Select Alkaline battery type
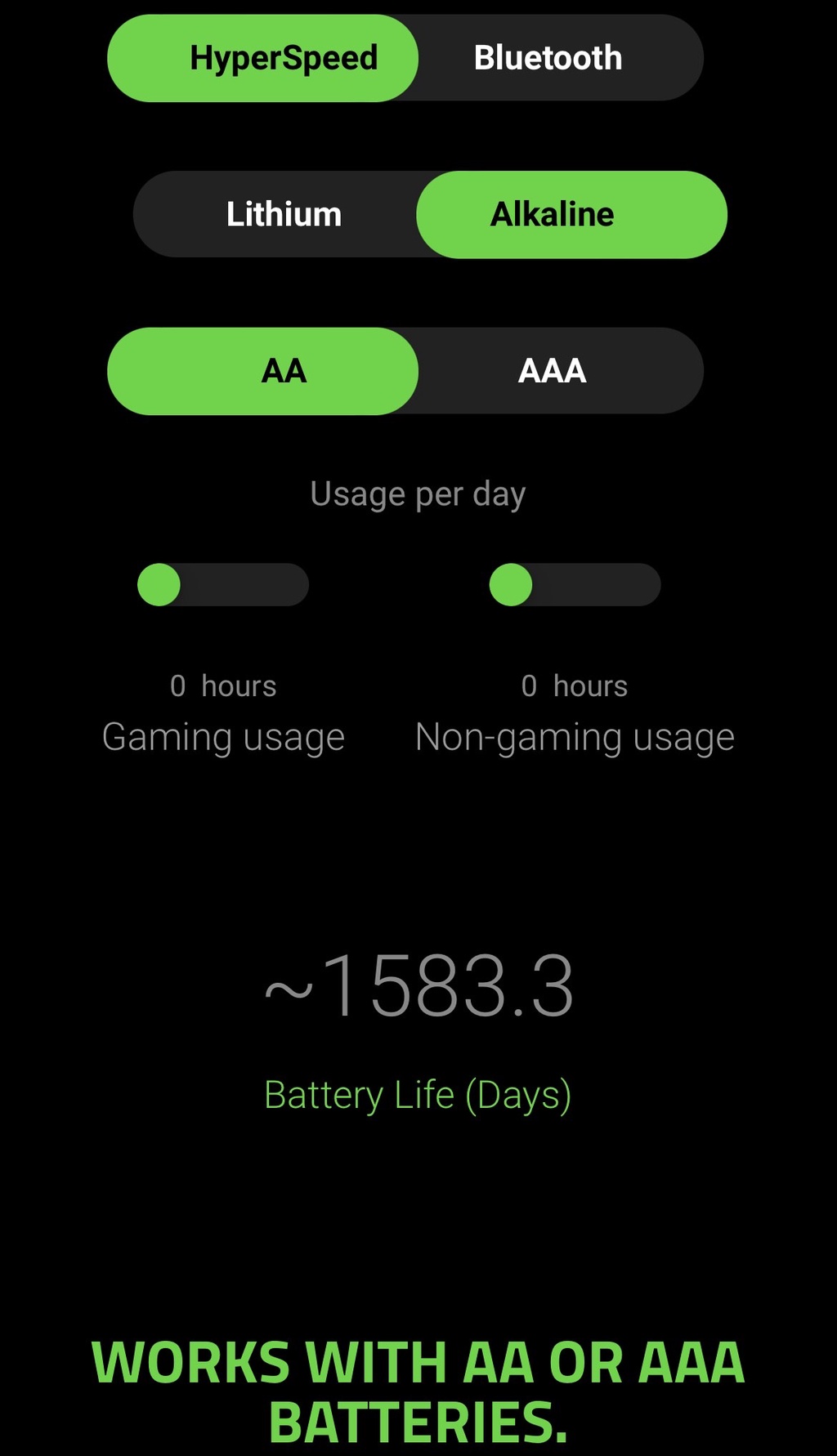 571,214
